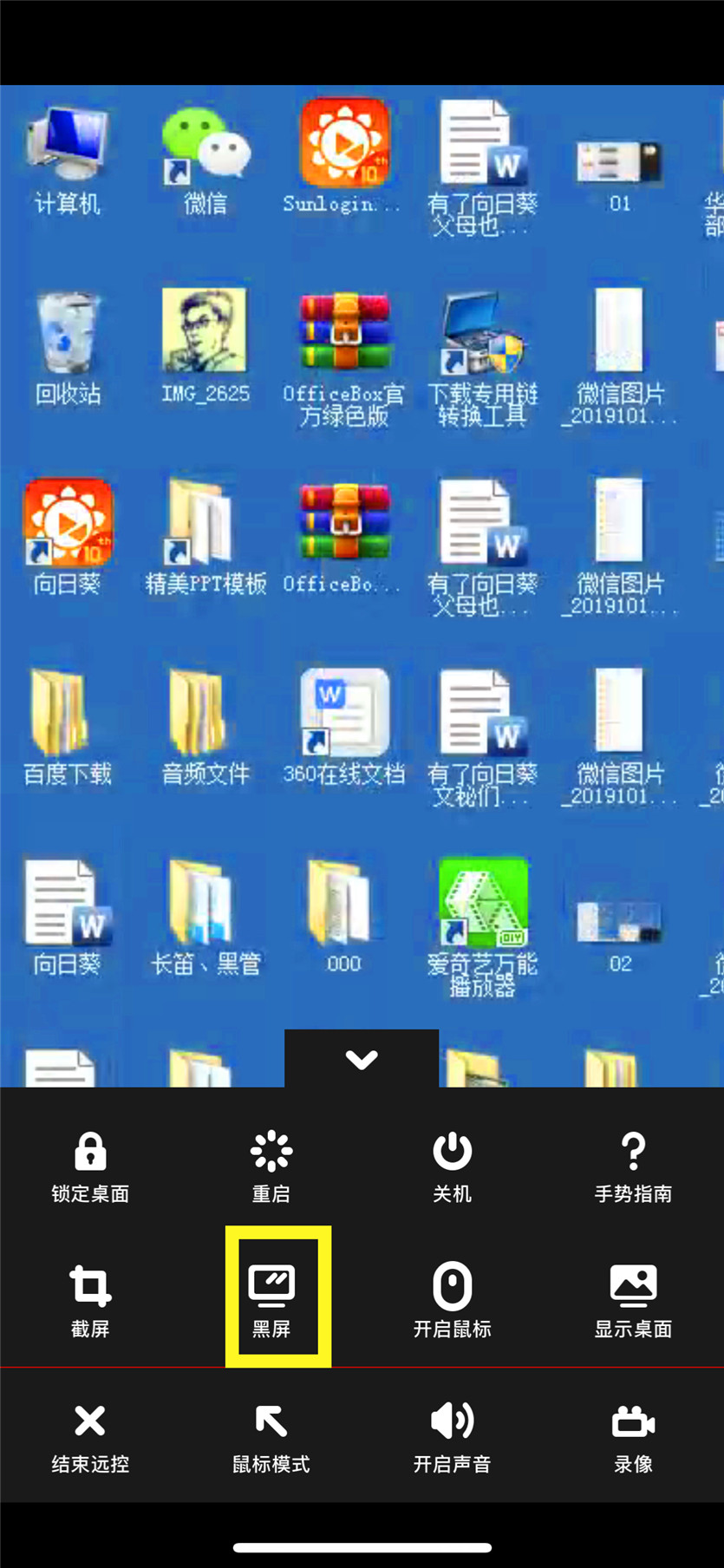
Task: Tap the 计算机 desktop icon
Action: [x=67, y=160]
